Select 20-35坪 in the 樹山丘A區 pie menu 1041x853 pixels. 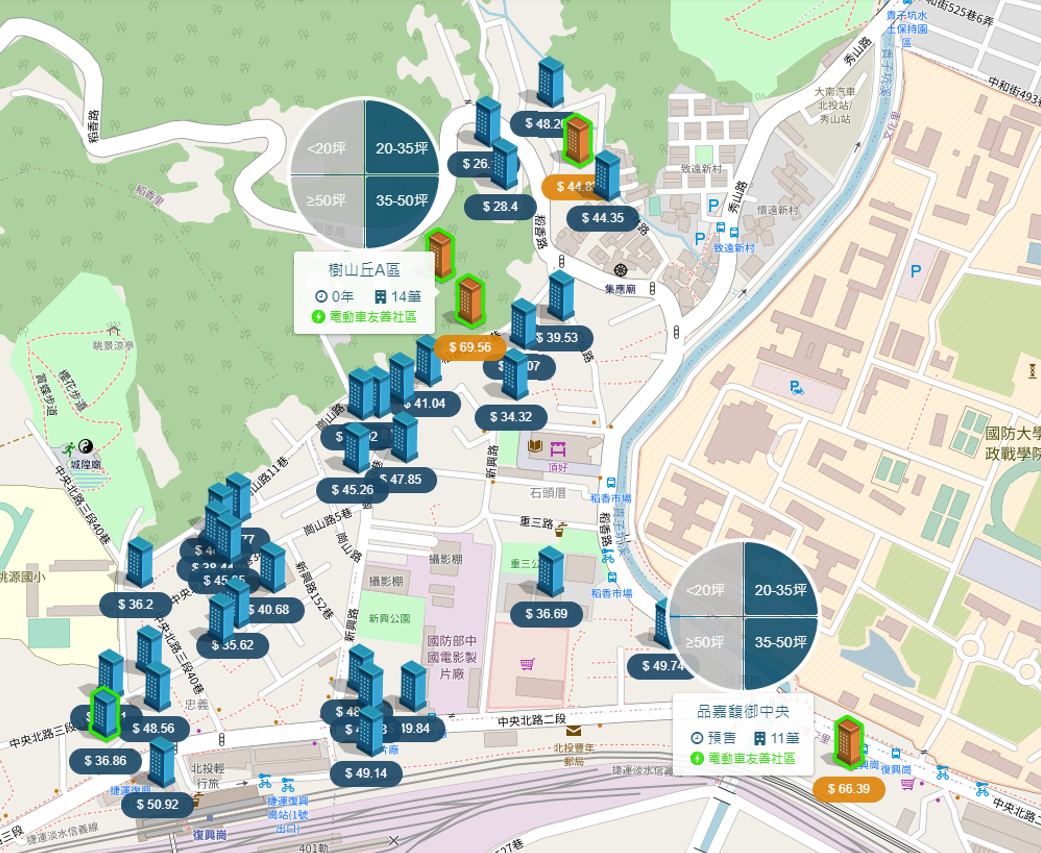pos(401,148)
